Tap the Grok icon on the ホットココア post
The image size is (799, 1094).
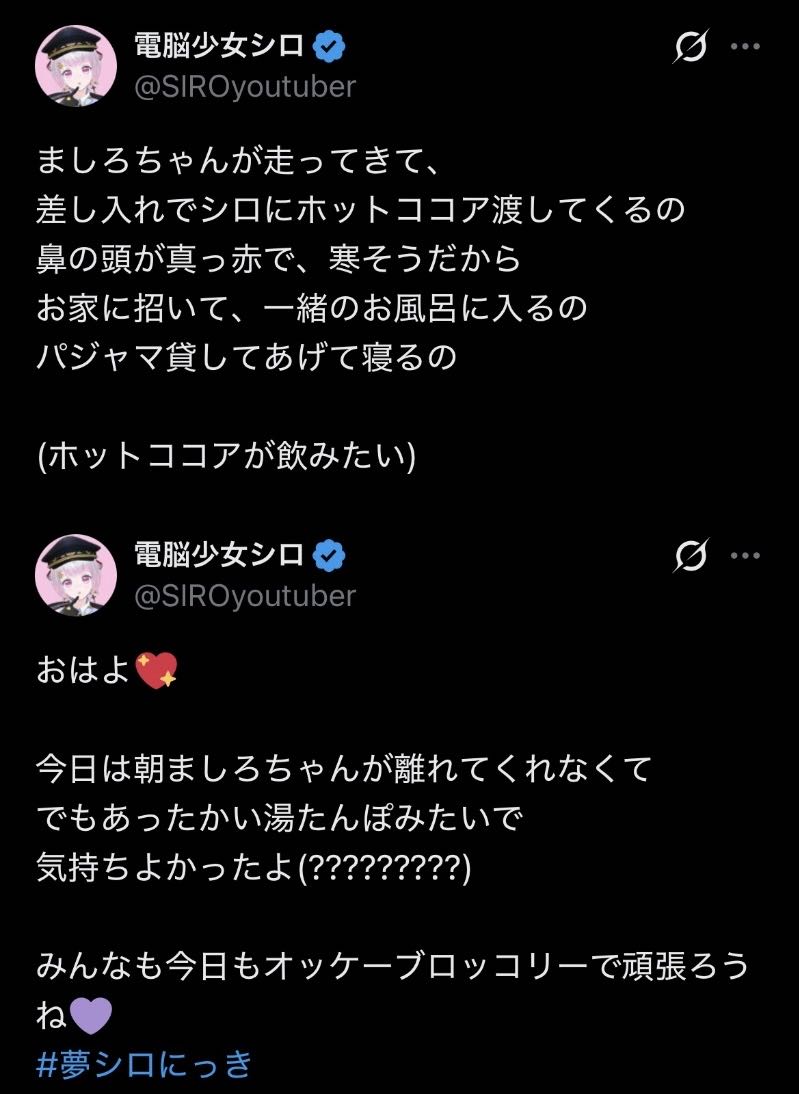coord(691,46)
